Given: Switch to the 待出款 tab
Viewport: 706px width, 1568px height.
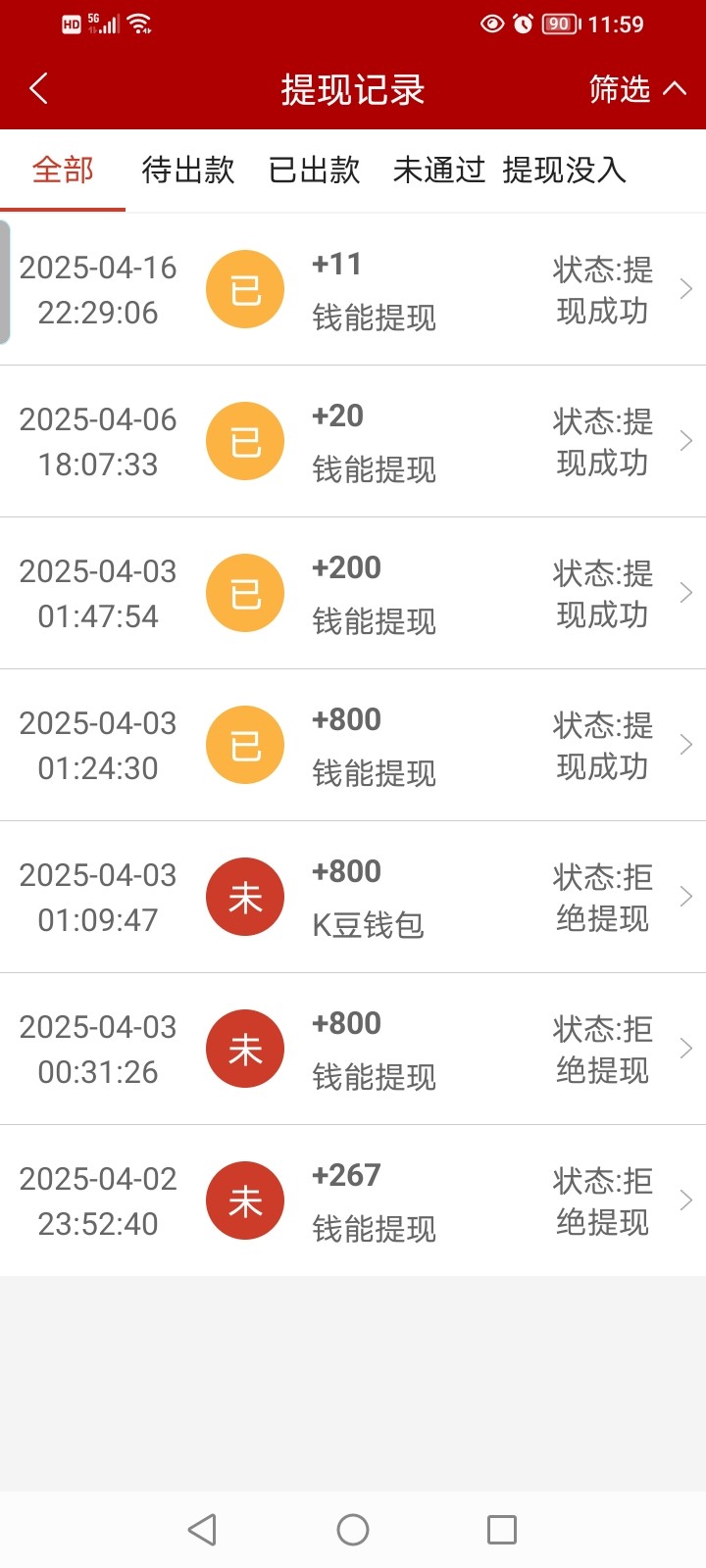Looking at the screenshot, I should pyautogui.click(x=188, y=171).
